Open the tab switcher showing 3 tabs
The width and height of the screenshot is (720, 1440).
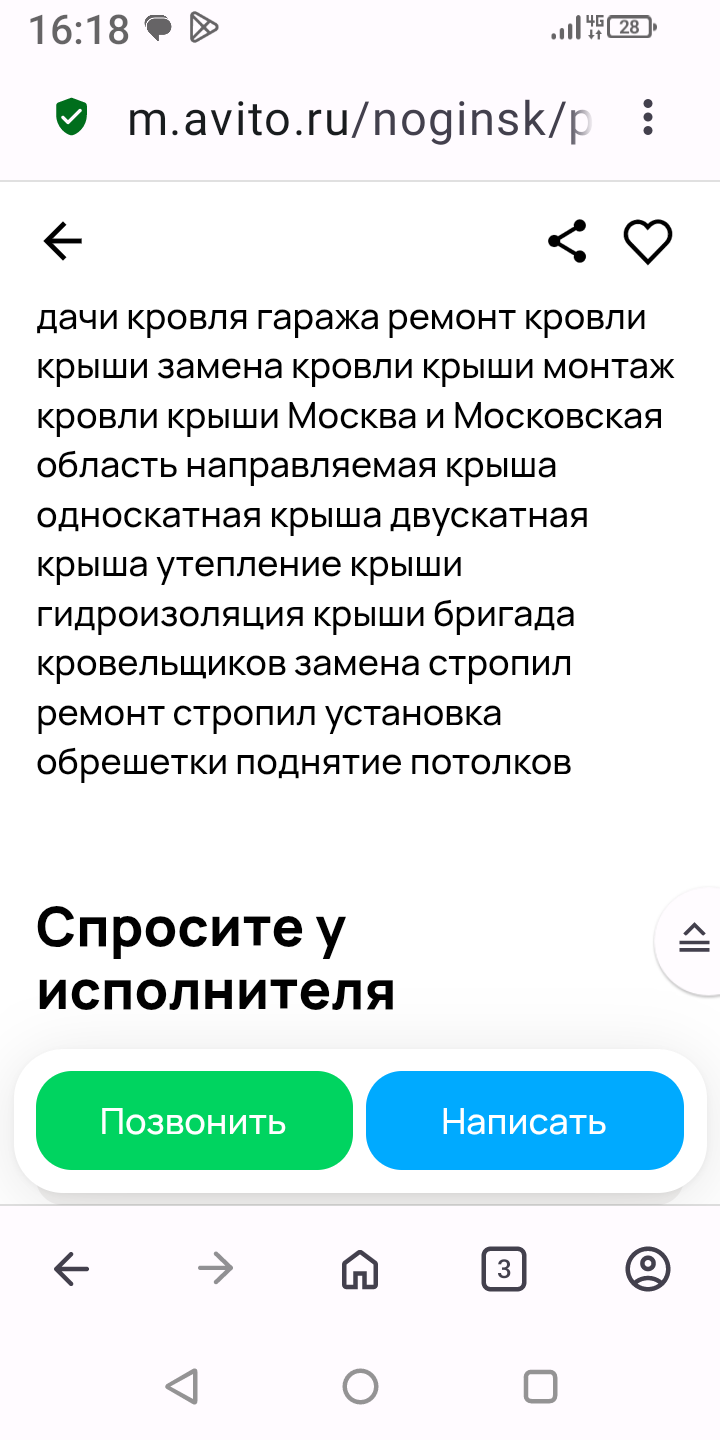pos(504,1270)
